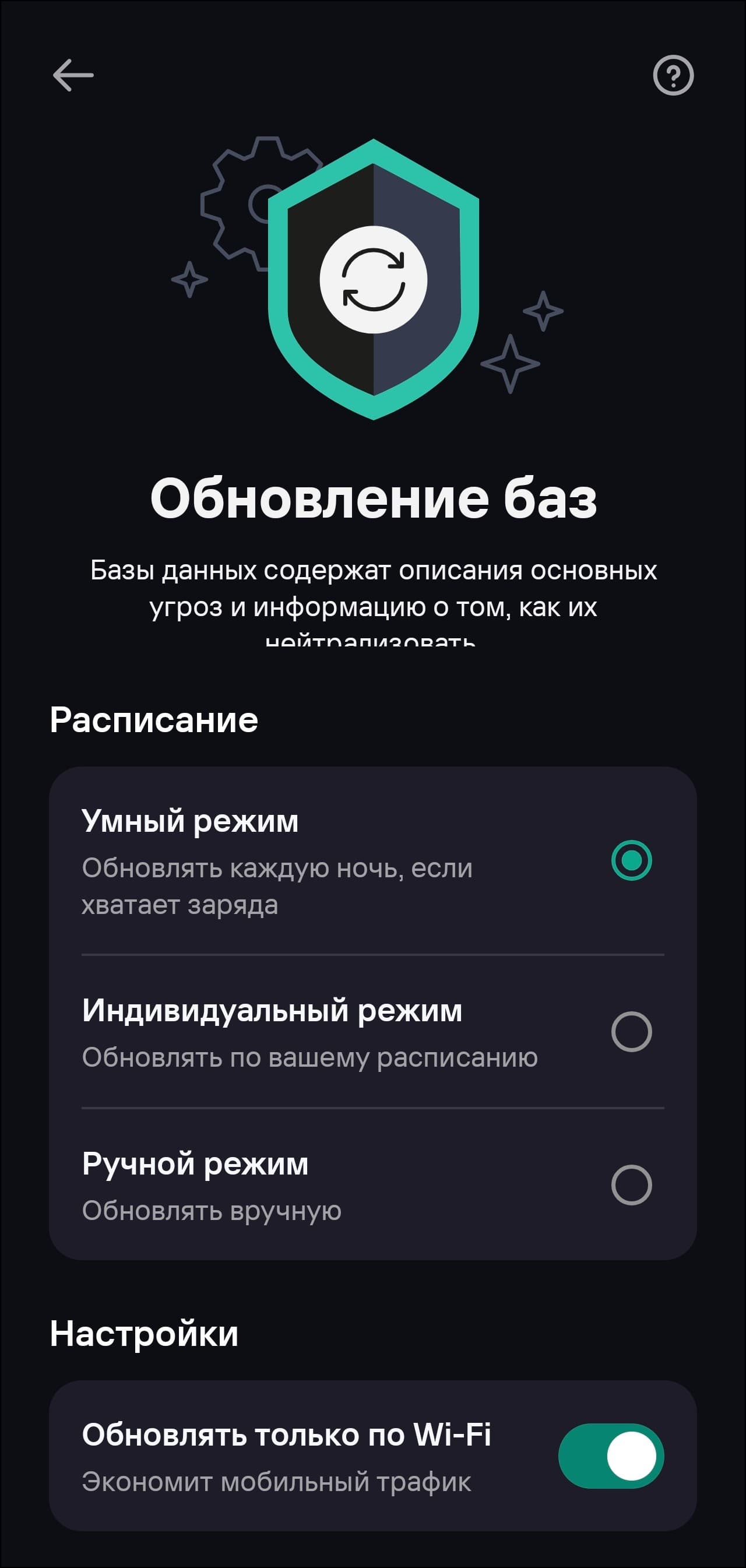The height and width of the screenshot is (1568, 746).
Task: Open the help question mark icon
Action: click(673, 75)
